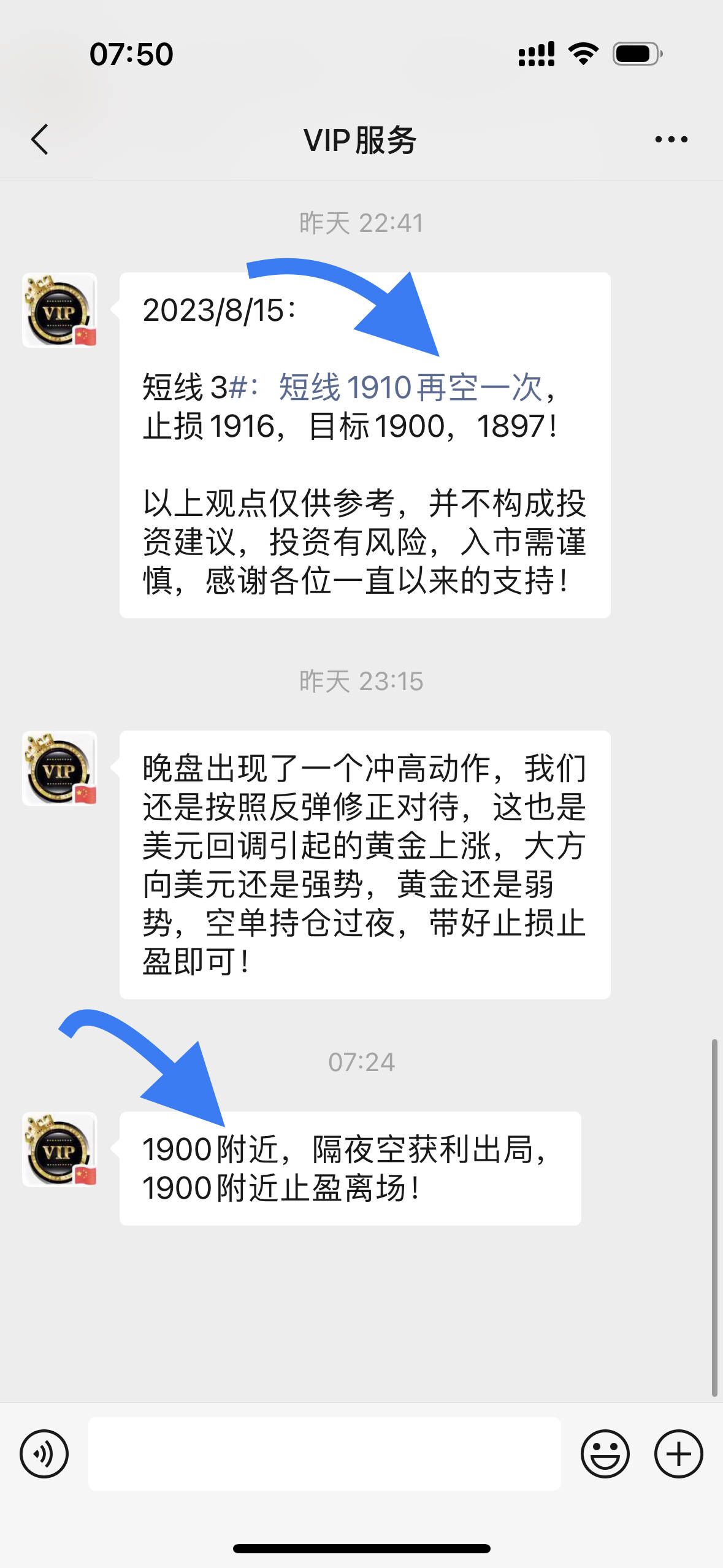Tap the VIP avatar next to 07:24 message
This screenshot has width=723, height=1568.
pyautogui.click(x=59, y=1149)
